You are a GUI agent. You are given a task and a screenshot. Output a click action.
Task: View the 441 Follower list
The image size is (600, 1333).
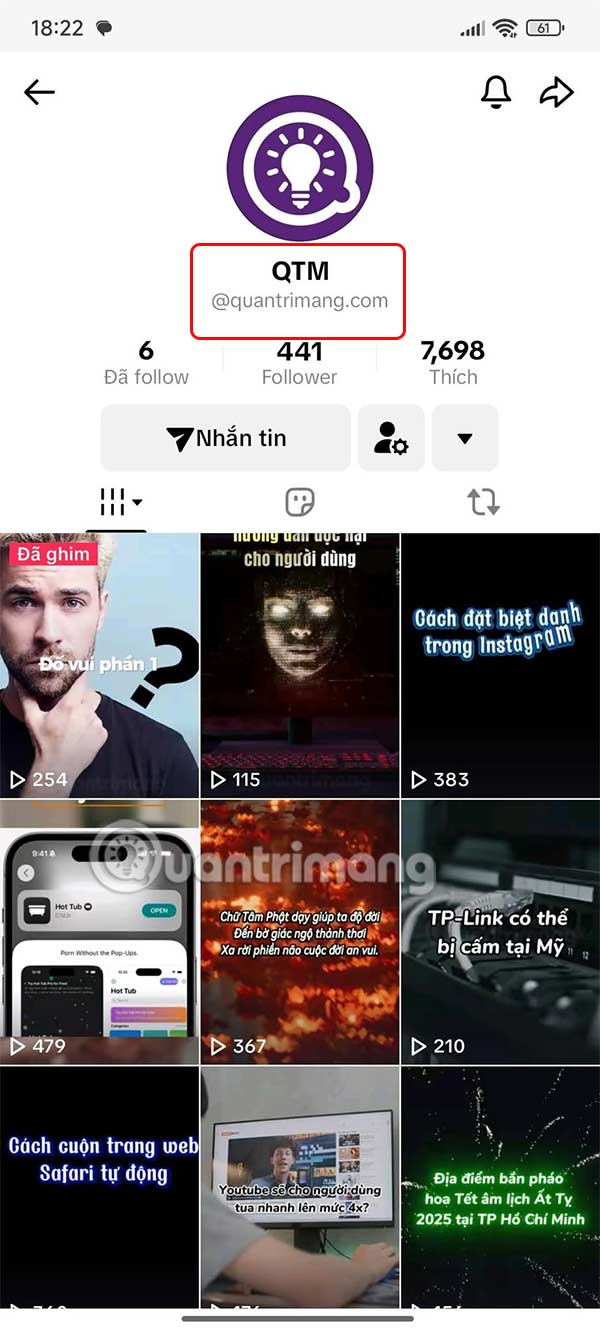(x=299, y=362)
